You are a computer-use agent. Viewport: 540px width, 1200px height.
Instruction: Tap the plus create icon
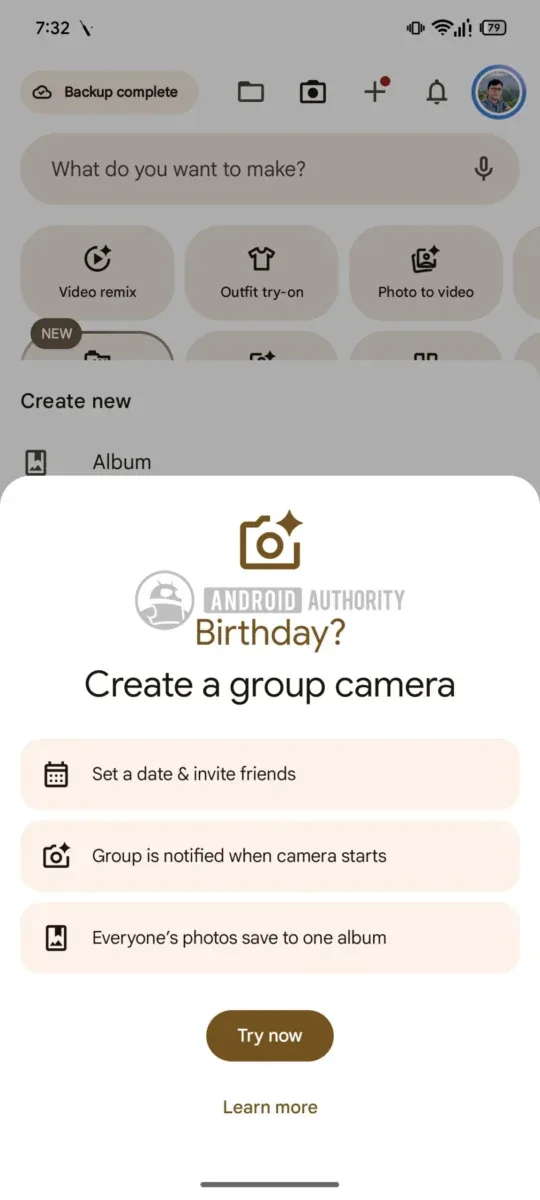tap(375, 91)
